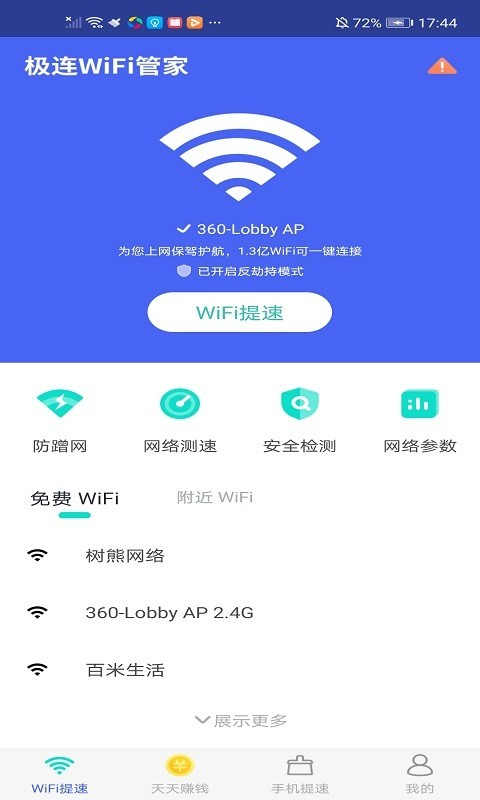Tap the WiFi提速 boost button
This screenshot has height=800, width=480.
coord(240,312)
